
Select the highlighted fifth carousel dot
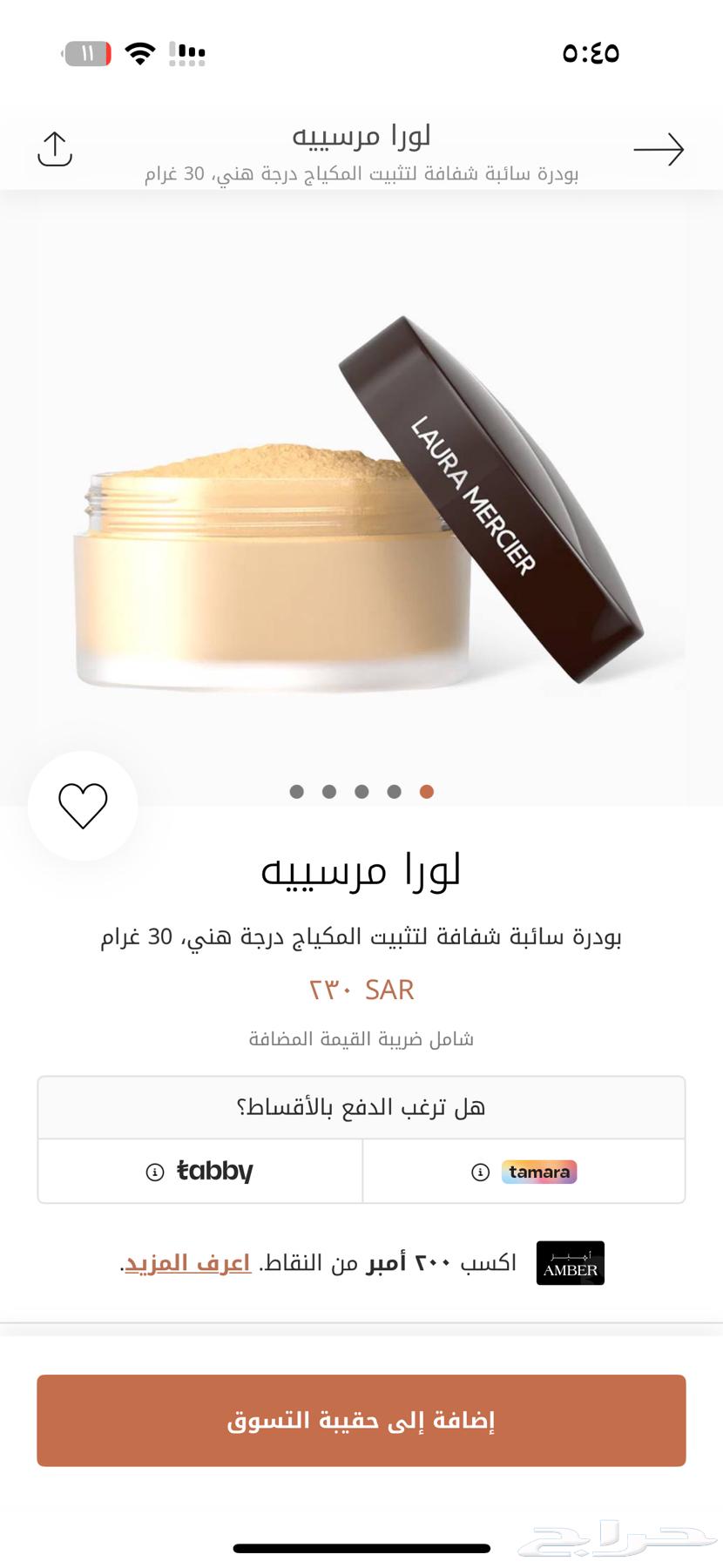[426, 793]
